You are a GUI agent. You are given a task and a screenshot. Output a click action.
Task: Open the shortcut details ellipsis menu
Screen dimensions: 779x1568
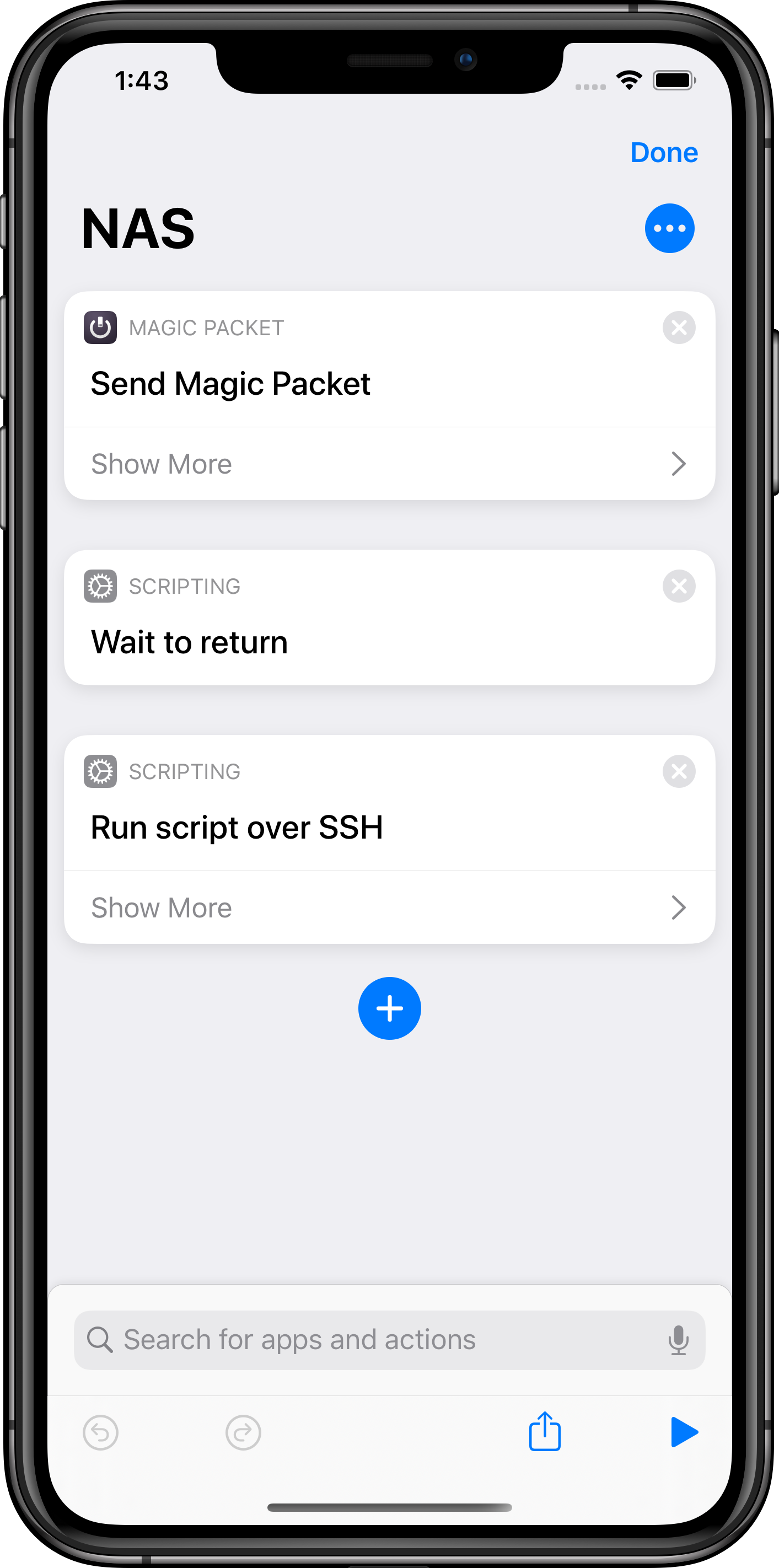[669, 228]
